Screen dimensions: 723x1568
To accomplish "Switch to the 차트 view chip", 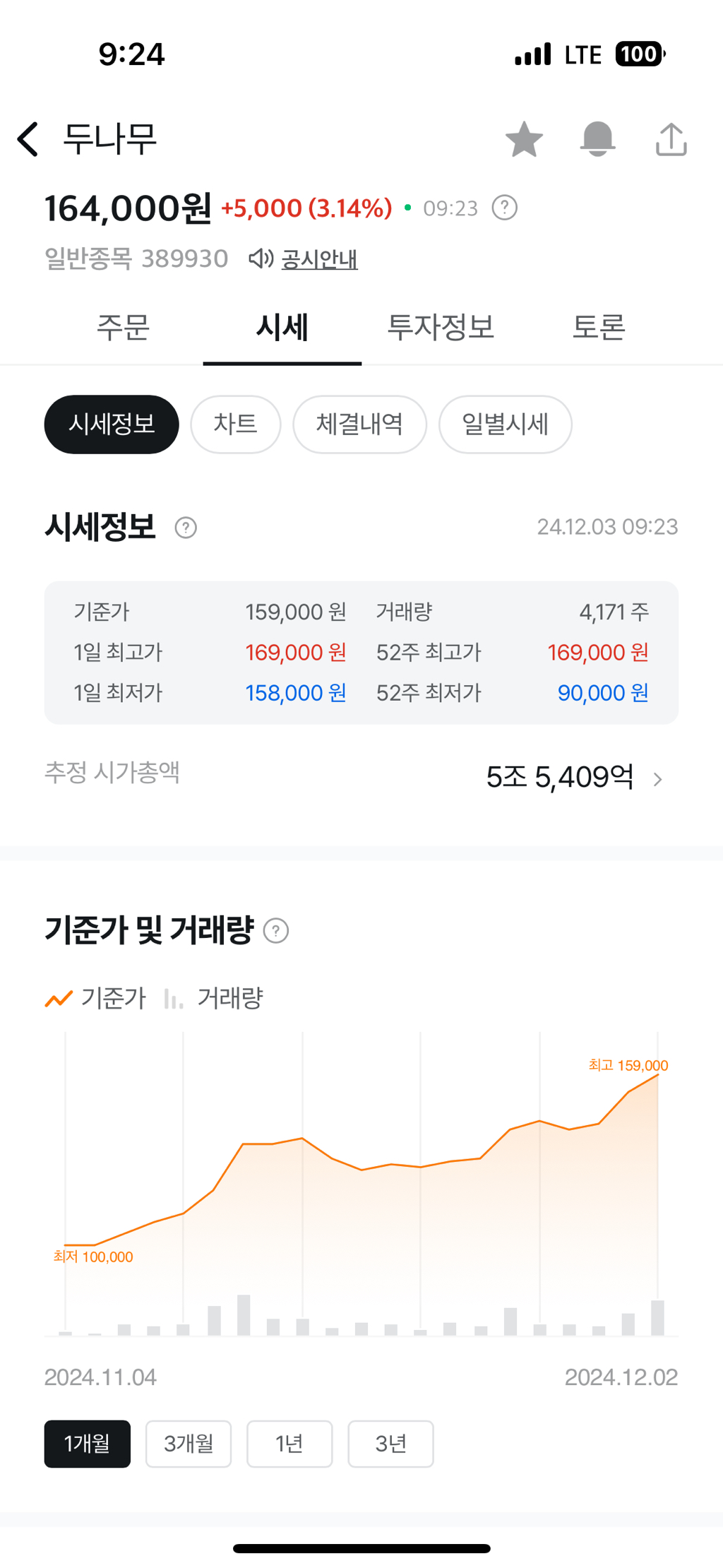I will pos(235,424).
